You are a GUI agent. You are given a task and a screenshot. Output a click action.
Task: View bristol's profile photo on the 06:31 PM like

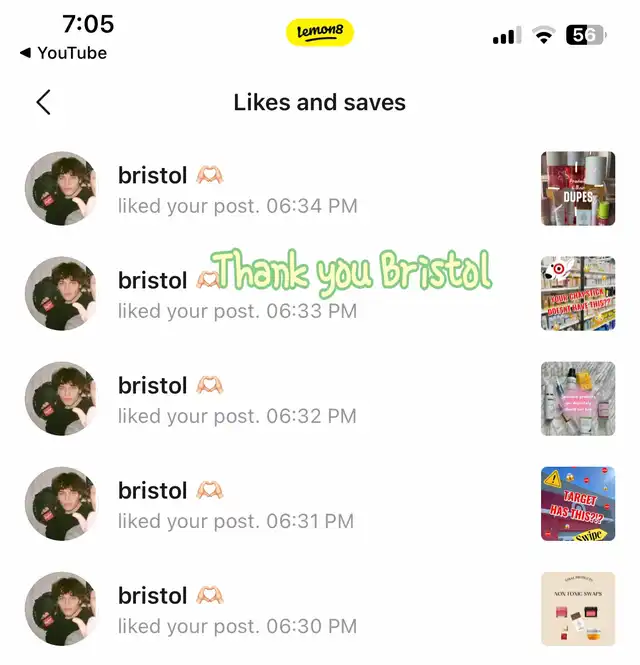click(62, 504)
